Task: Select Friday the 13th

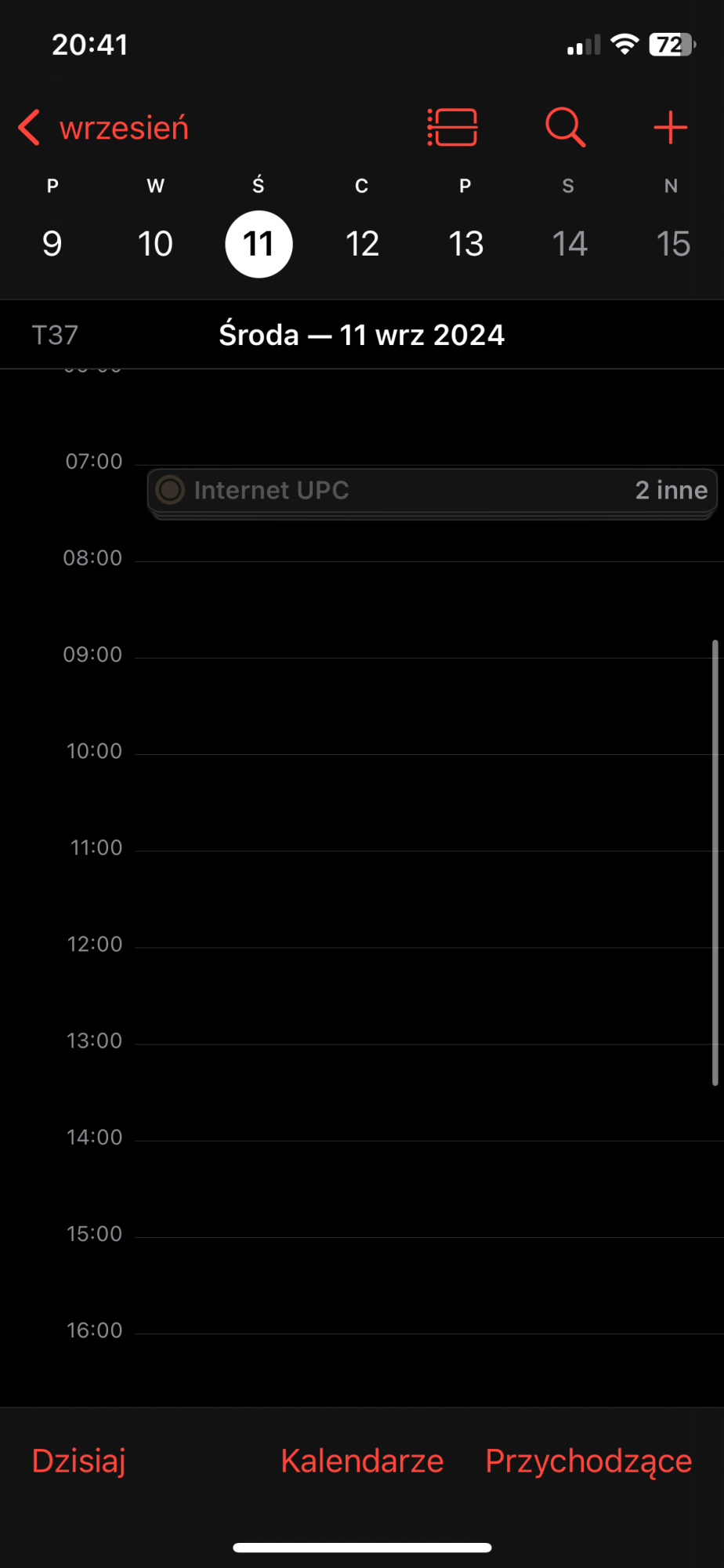Action: coord(465,244)
